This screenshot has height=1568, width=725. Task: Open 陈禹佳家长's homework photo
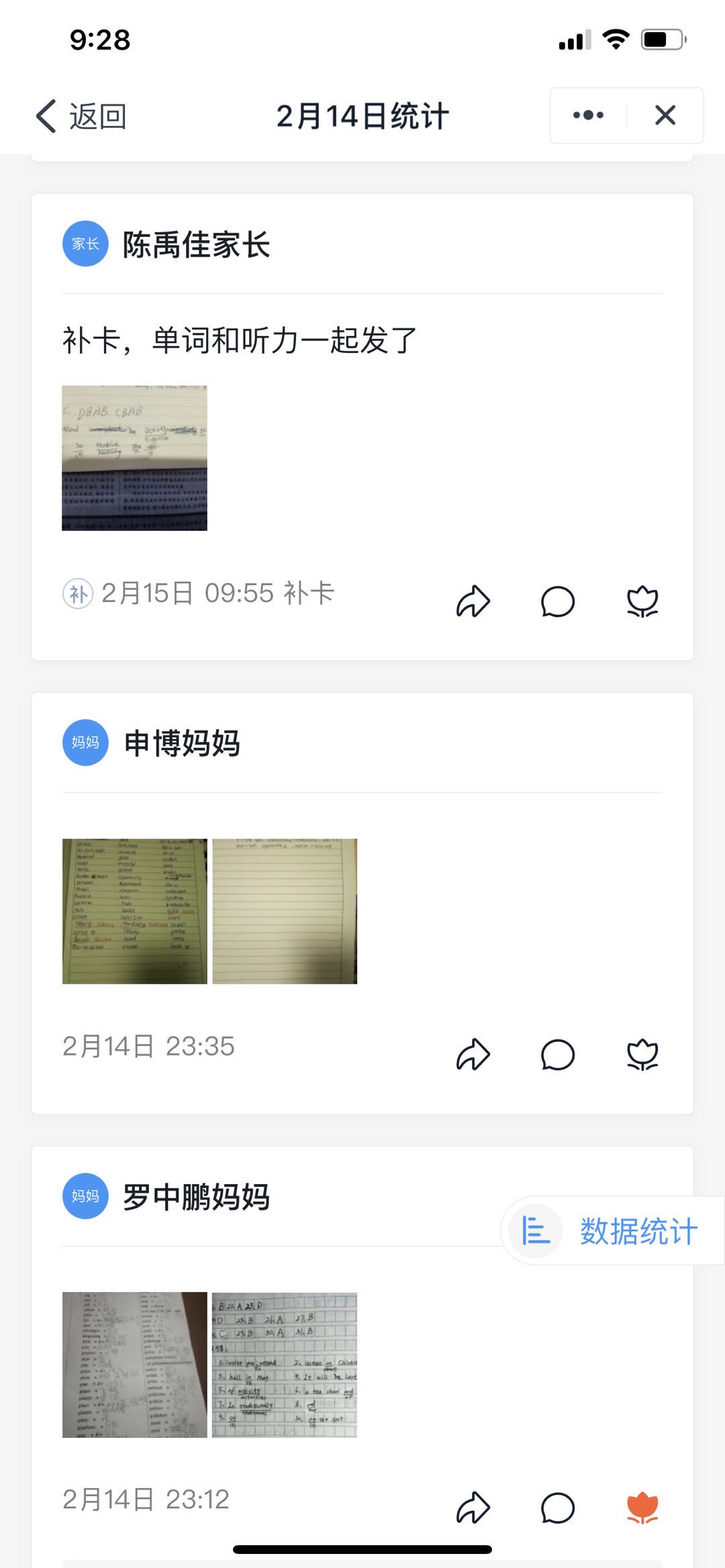(x=134, y=458)
